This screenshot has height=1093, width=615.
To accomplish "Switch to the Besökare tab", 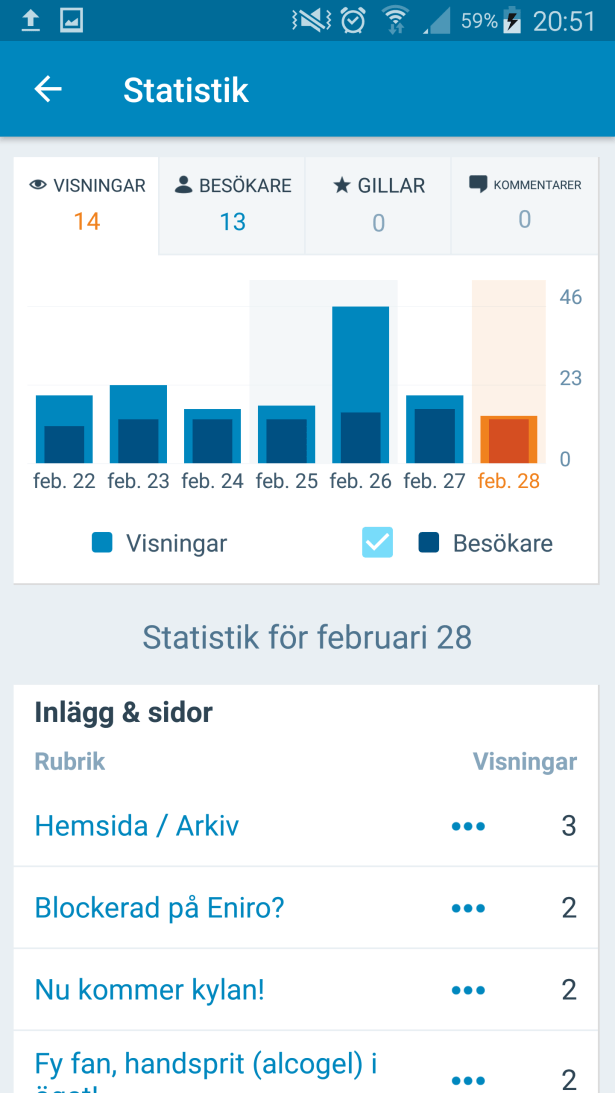I will (x=232, y=203).
